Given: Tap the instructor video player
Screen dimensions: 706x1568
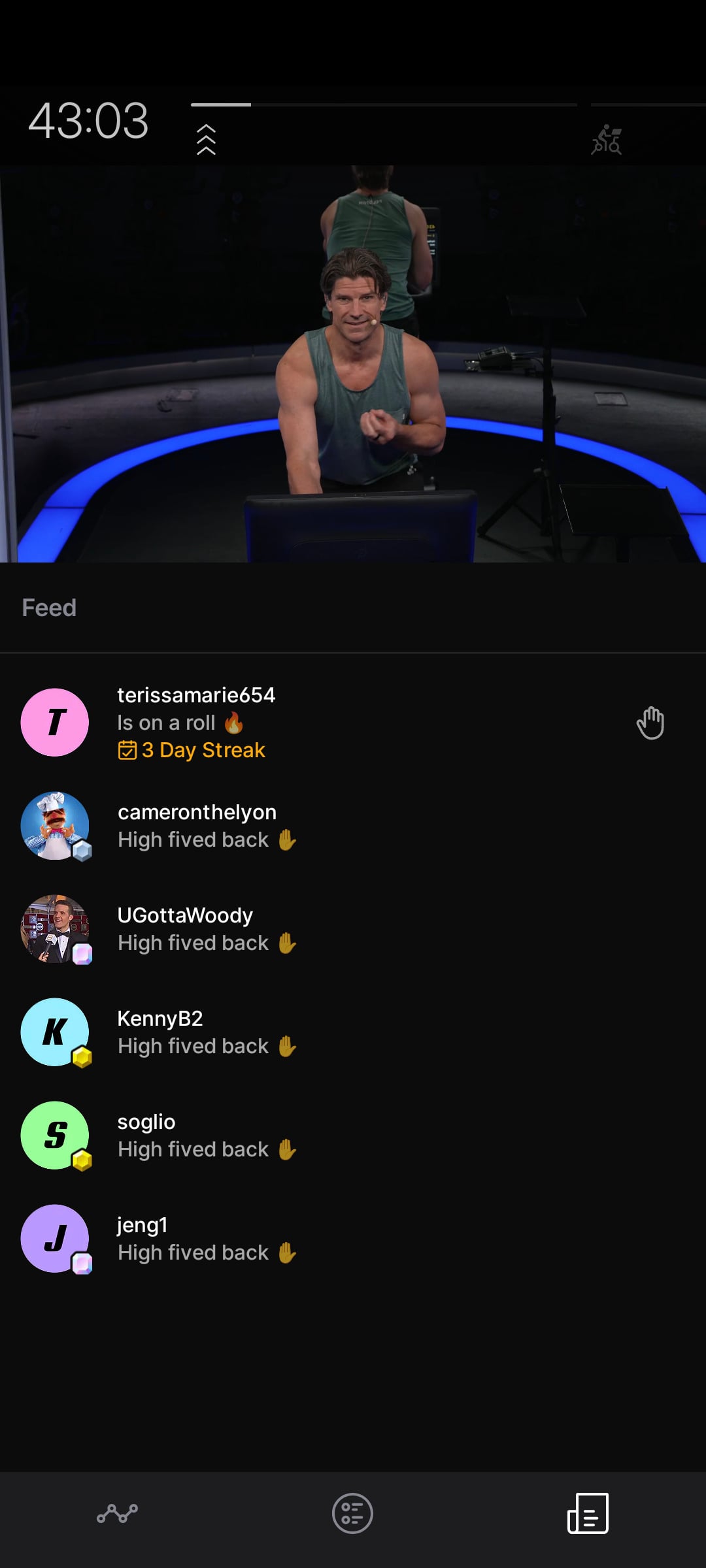Looking at the screenshot, I should (x=353, y=363).
